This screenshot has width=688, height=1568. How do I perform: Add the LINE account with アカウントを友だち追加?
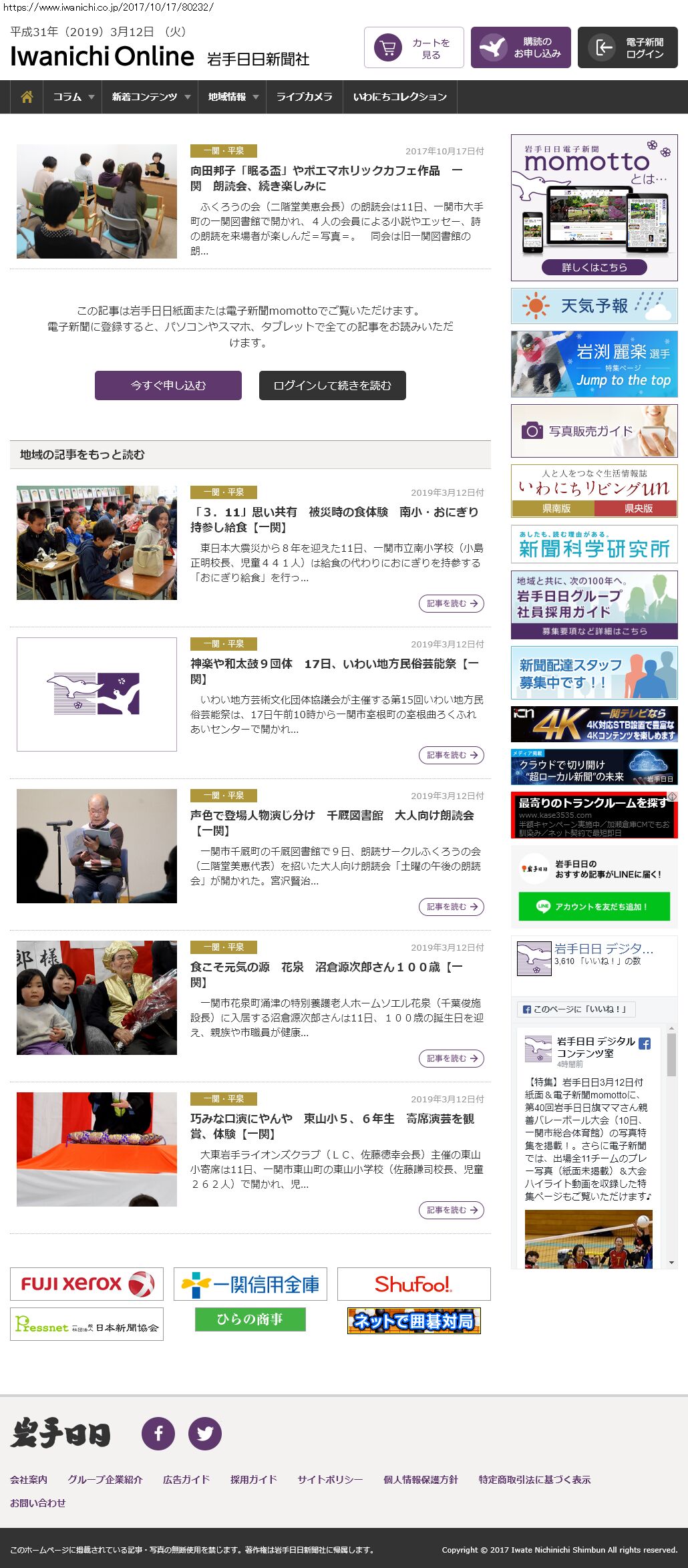point(594,907)
